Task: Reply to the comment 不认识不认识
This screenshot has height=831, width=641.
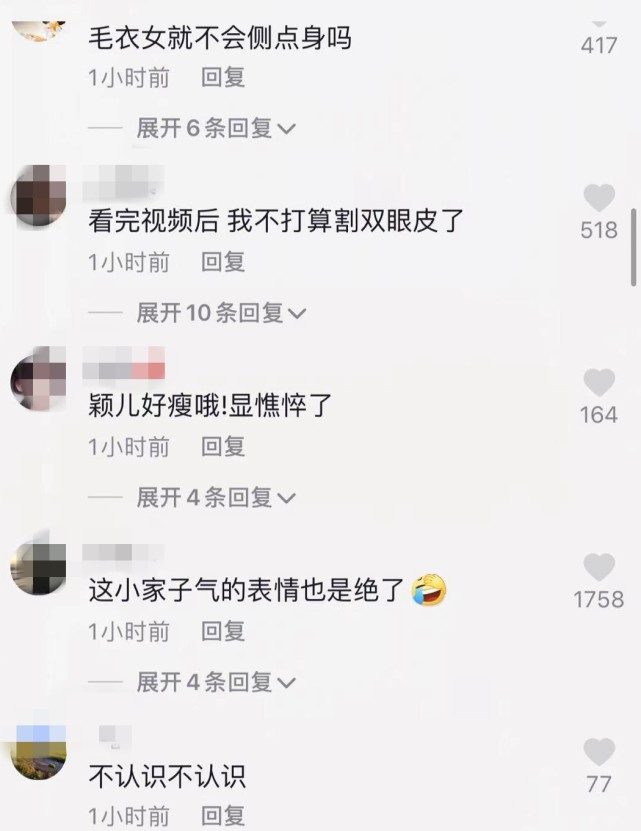Action: tap(223, 814)
